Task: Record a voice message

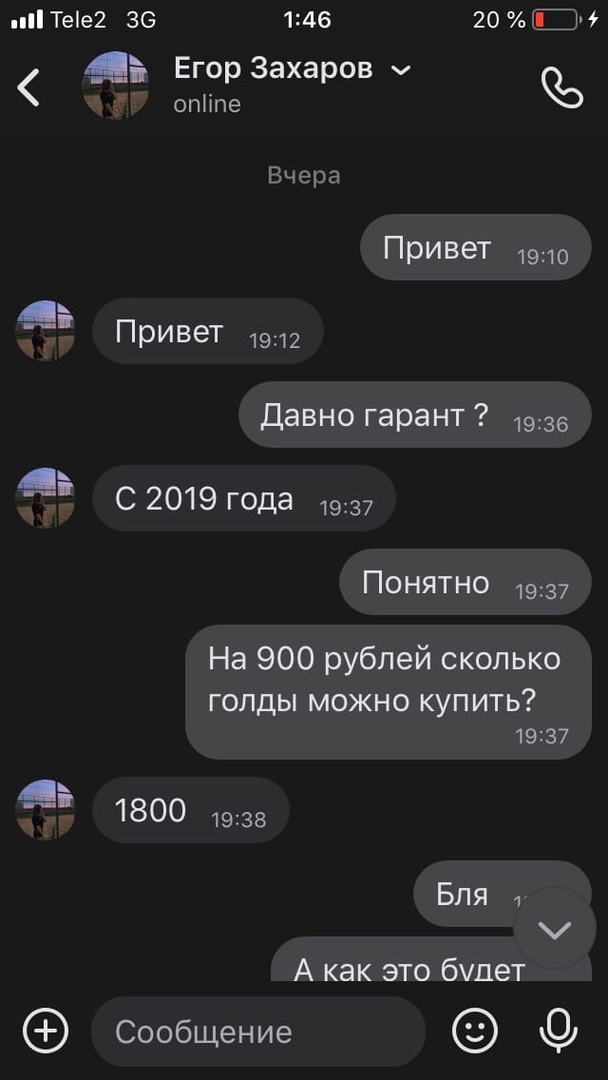Action: point(556,1030)
